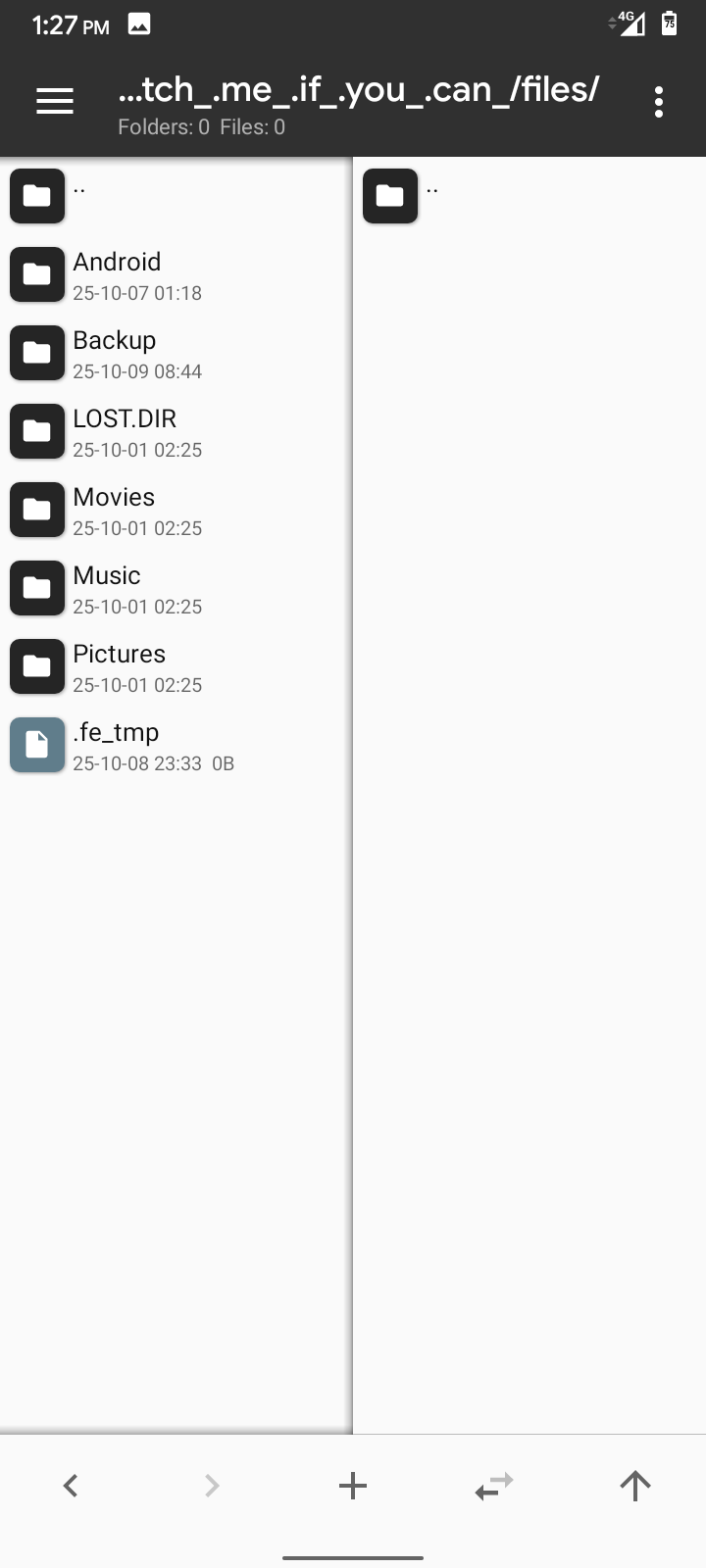This screenshot has width=706, height=1568.
Task: Tap the plus button to create new
Action: [353, 1486]
